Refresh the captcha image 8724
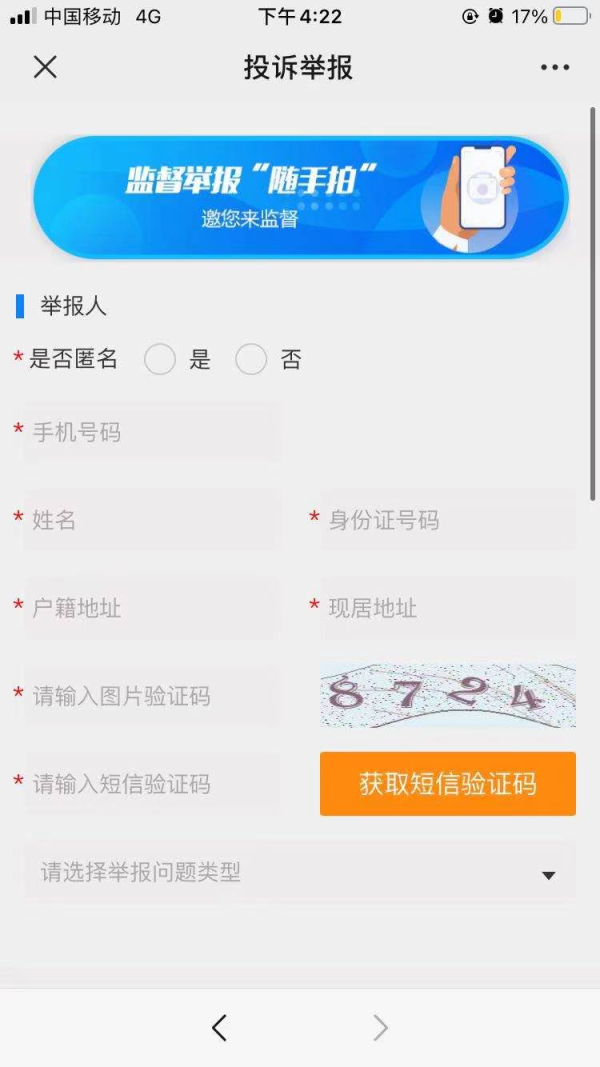The height and width of the screenshot is (1067, 600). pos(447,695)
